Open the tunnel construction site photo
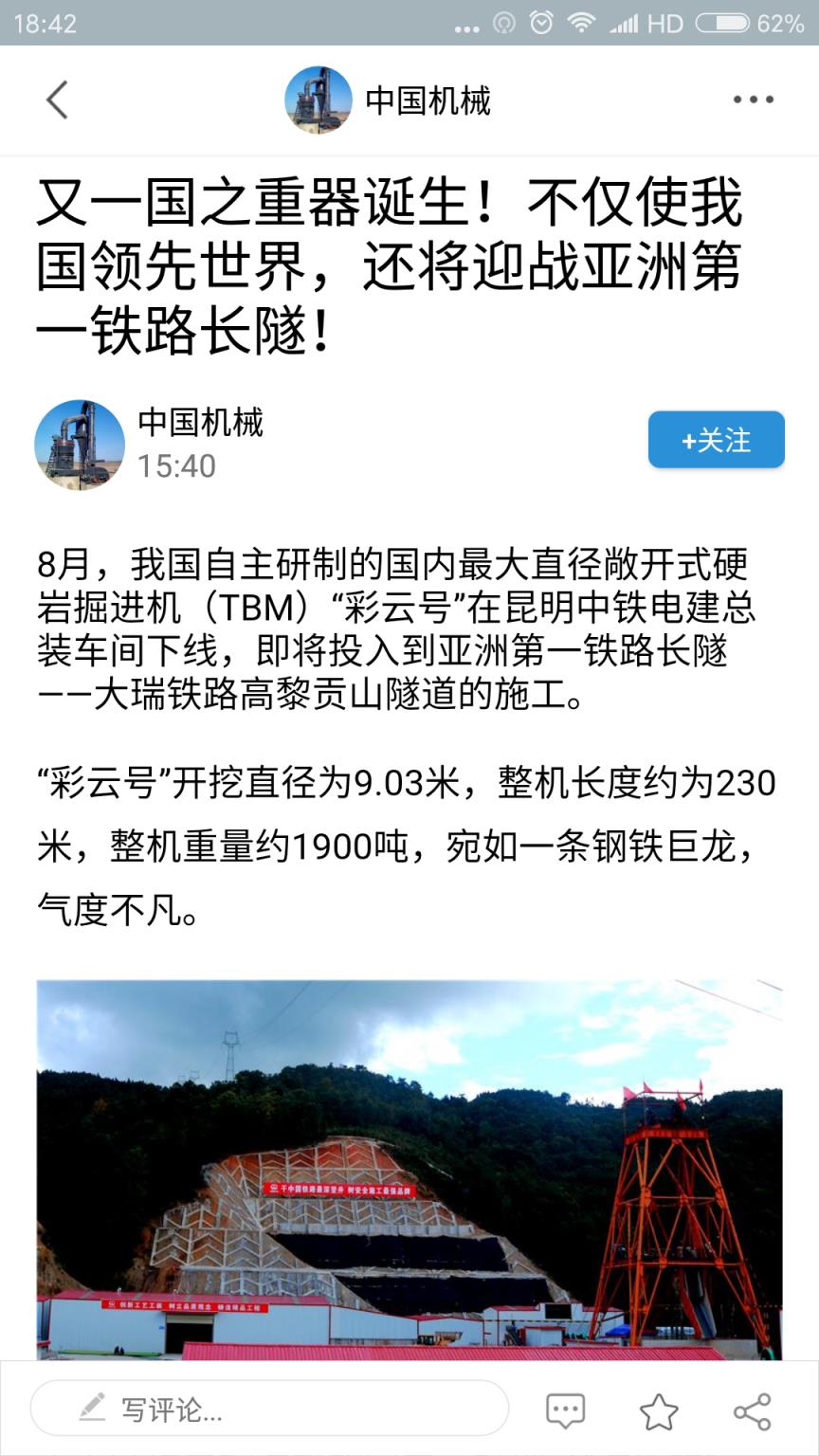Image resolution: width=819 pixels, height=1456 pixels. [408, 1166]
